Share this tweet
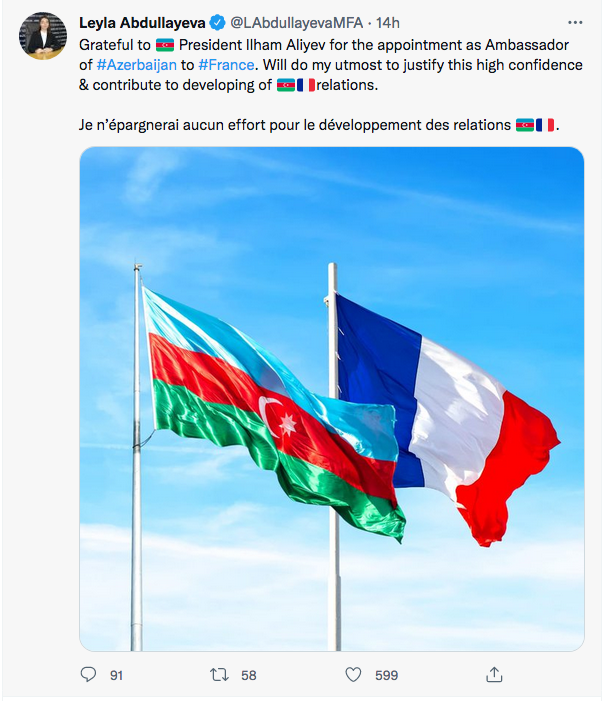603x701 pixels. coord(493,675)
